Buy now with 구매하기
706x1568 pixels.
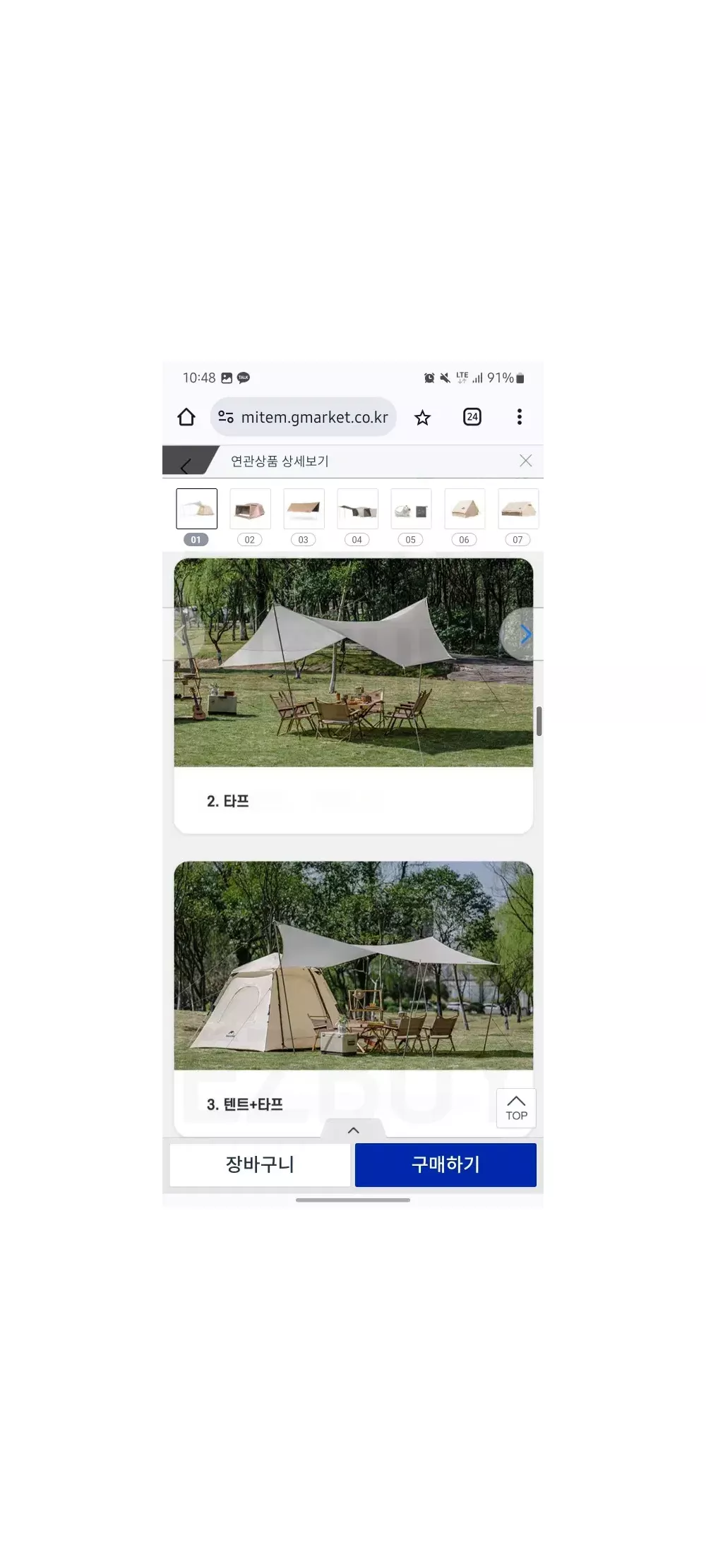[445, 1164]
